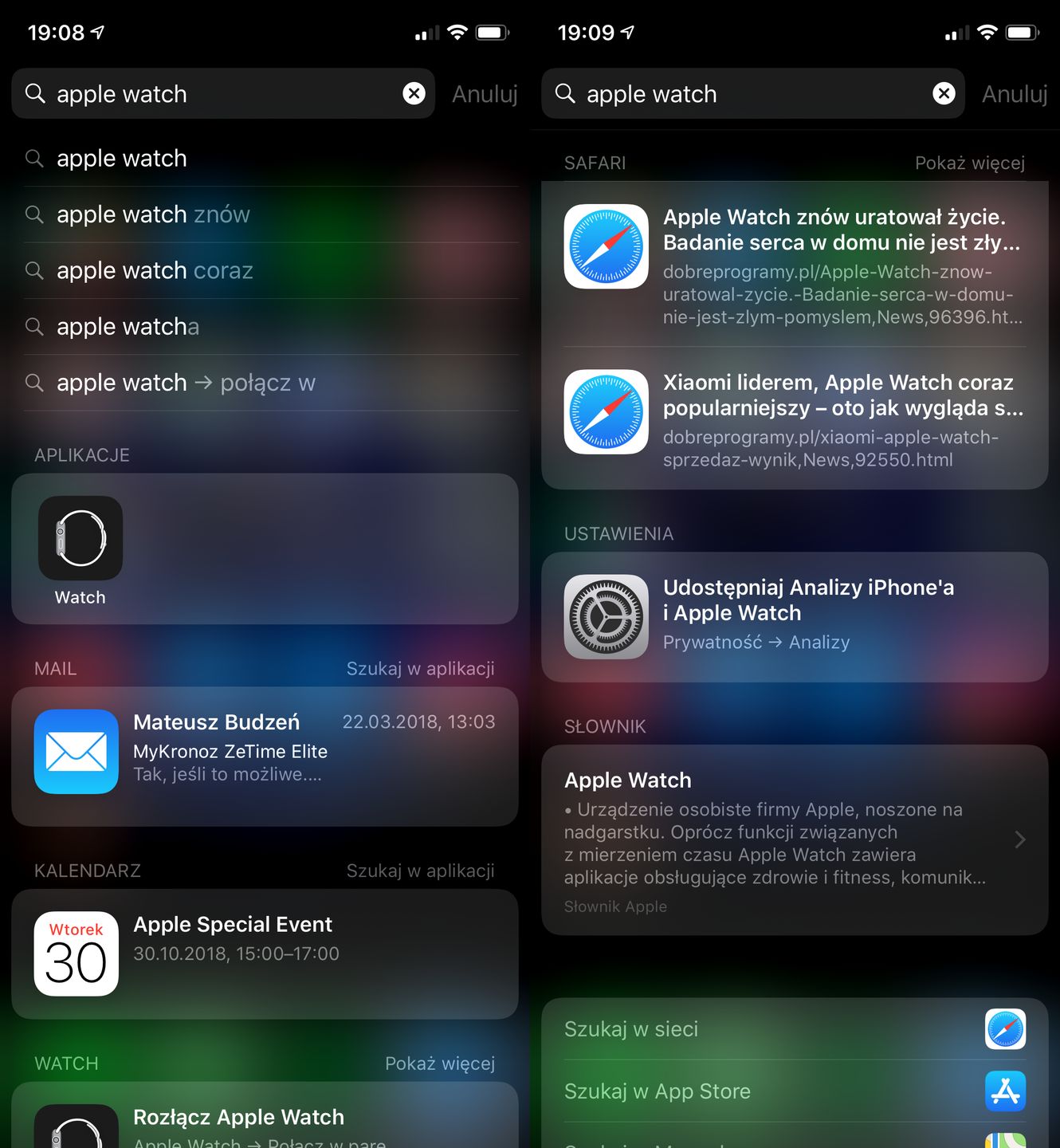Select the suggestion "apple watch znów"
The width and height of the screenshot is (1060, 1148).
click(153, 214)
